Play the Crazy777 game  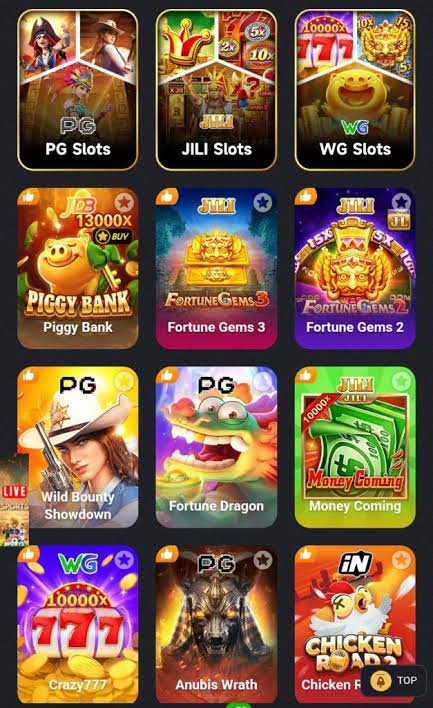pos(78,624)
